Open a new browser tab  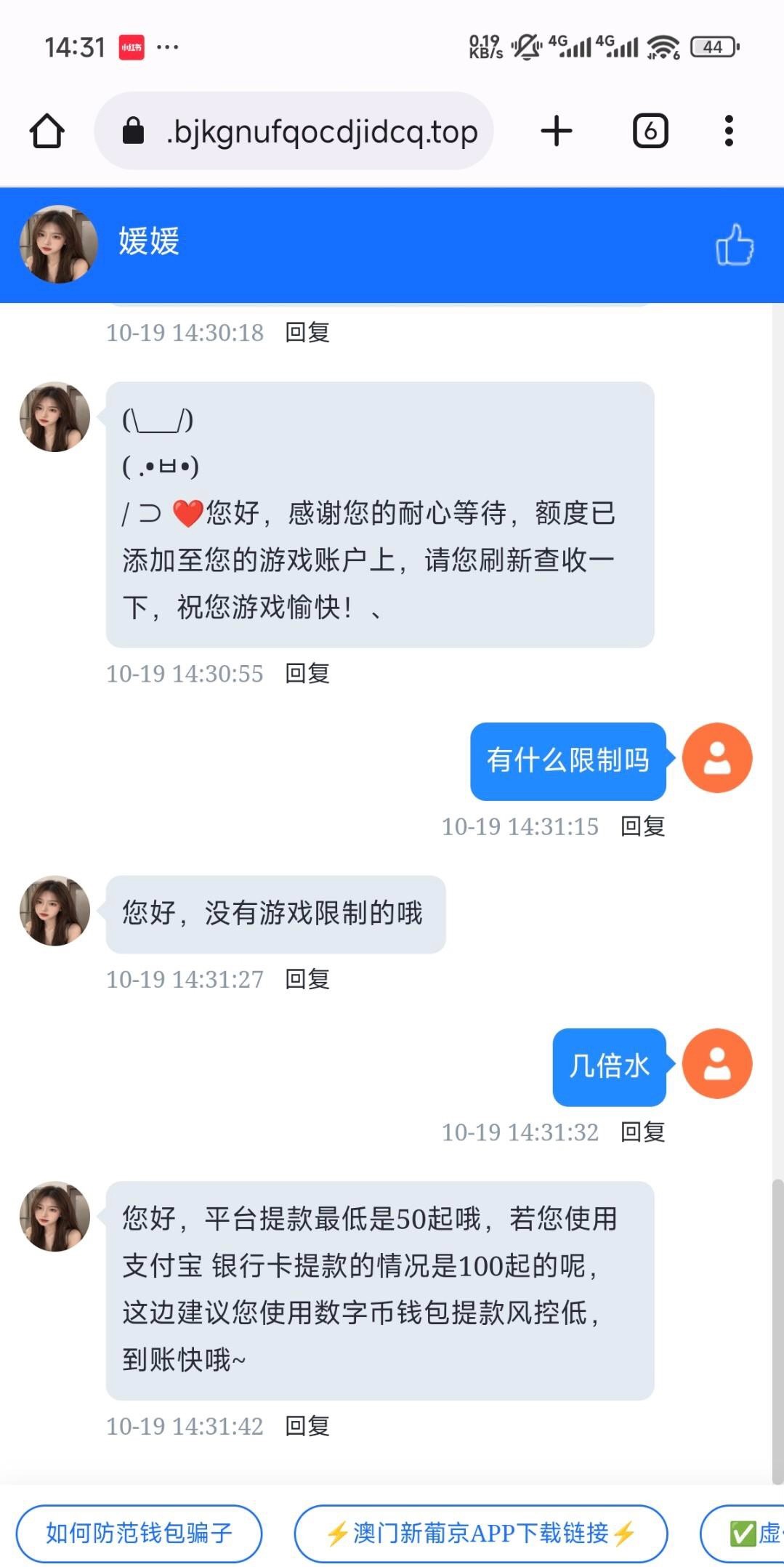pyautogui.click(x=557, y=132)
